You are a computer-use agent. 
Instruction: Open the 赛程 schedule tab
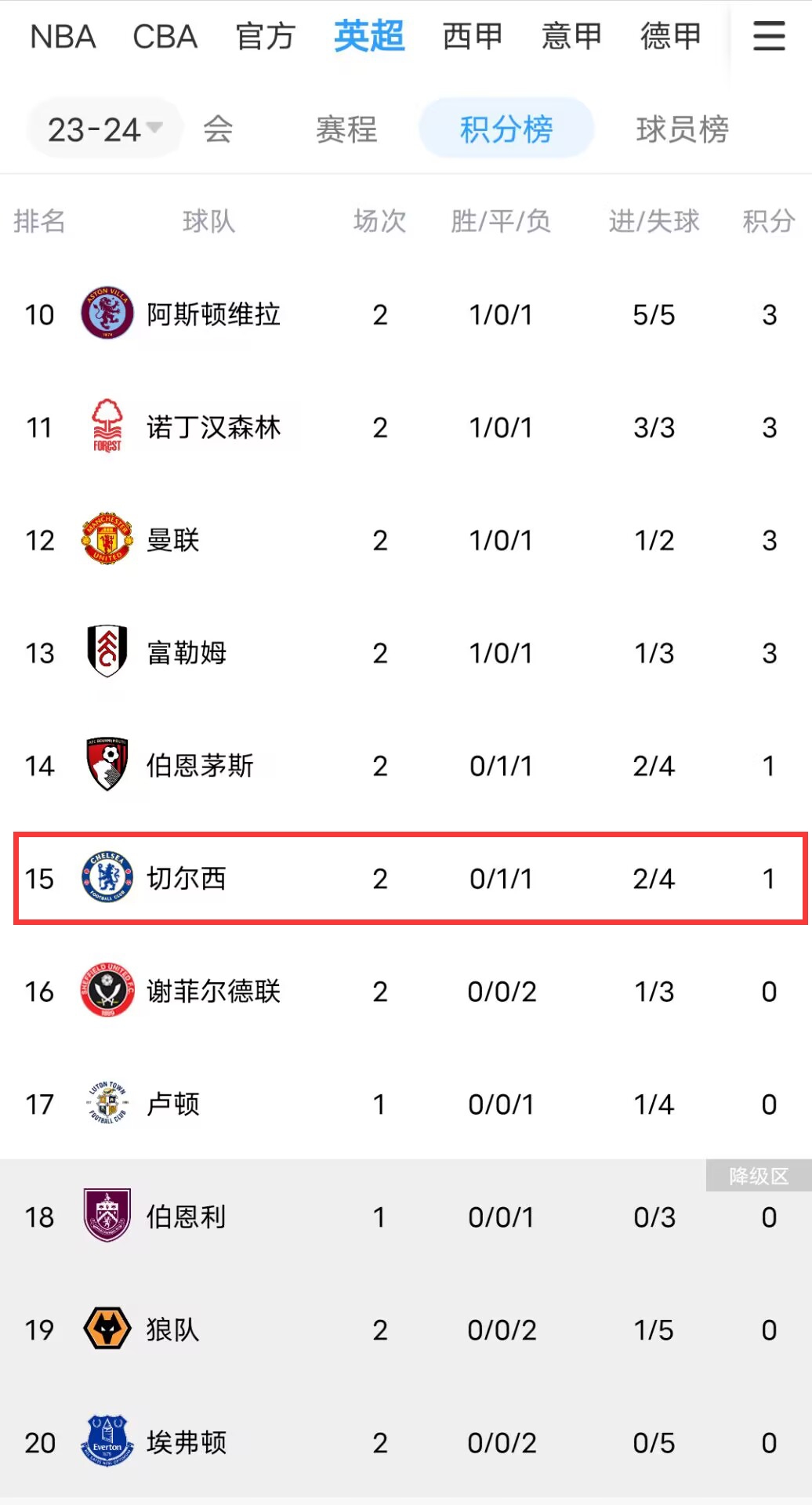click(x=346, y=129)
